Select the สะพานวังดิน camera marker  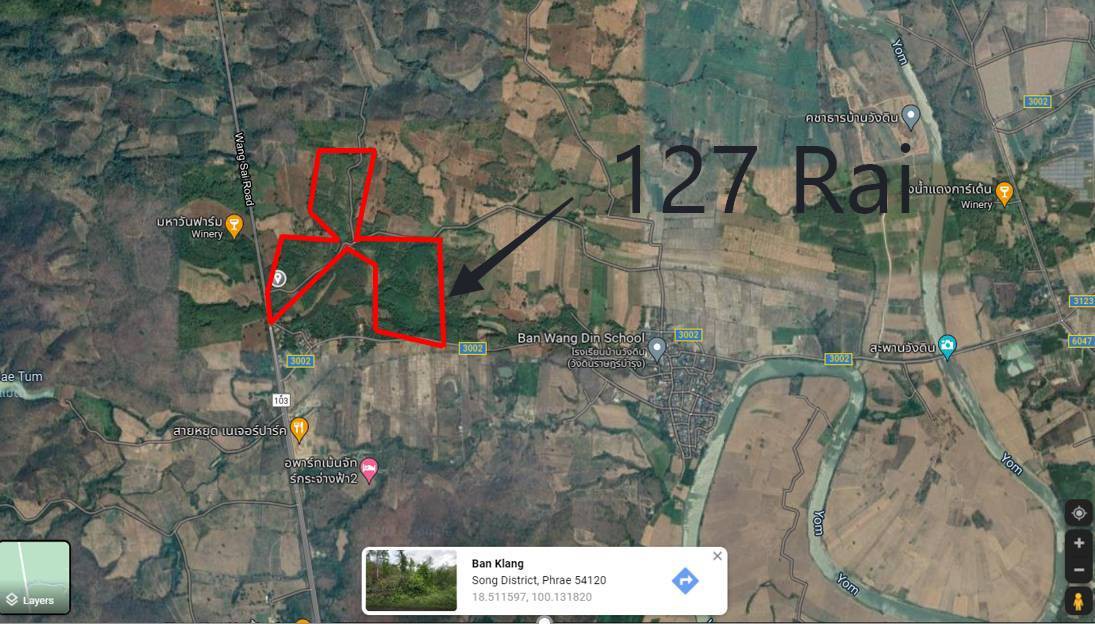point(947,345)
